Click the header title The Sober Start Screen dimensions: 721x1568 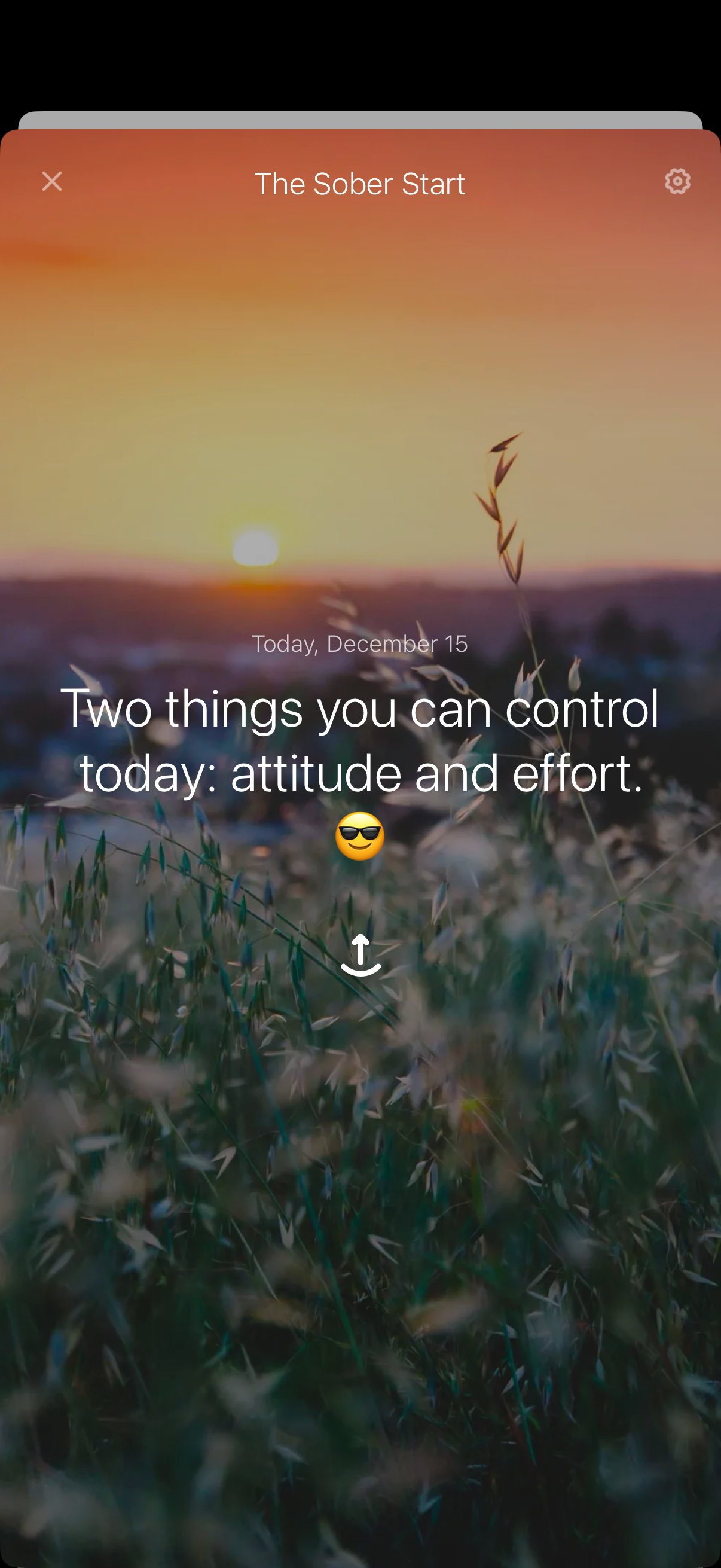(360, 183)
